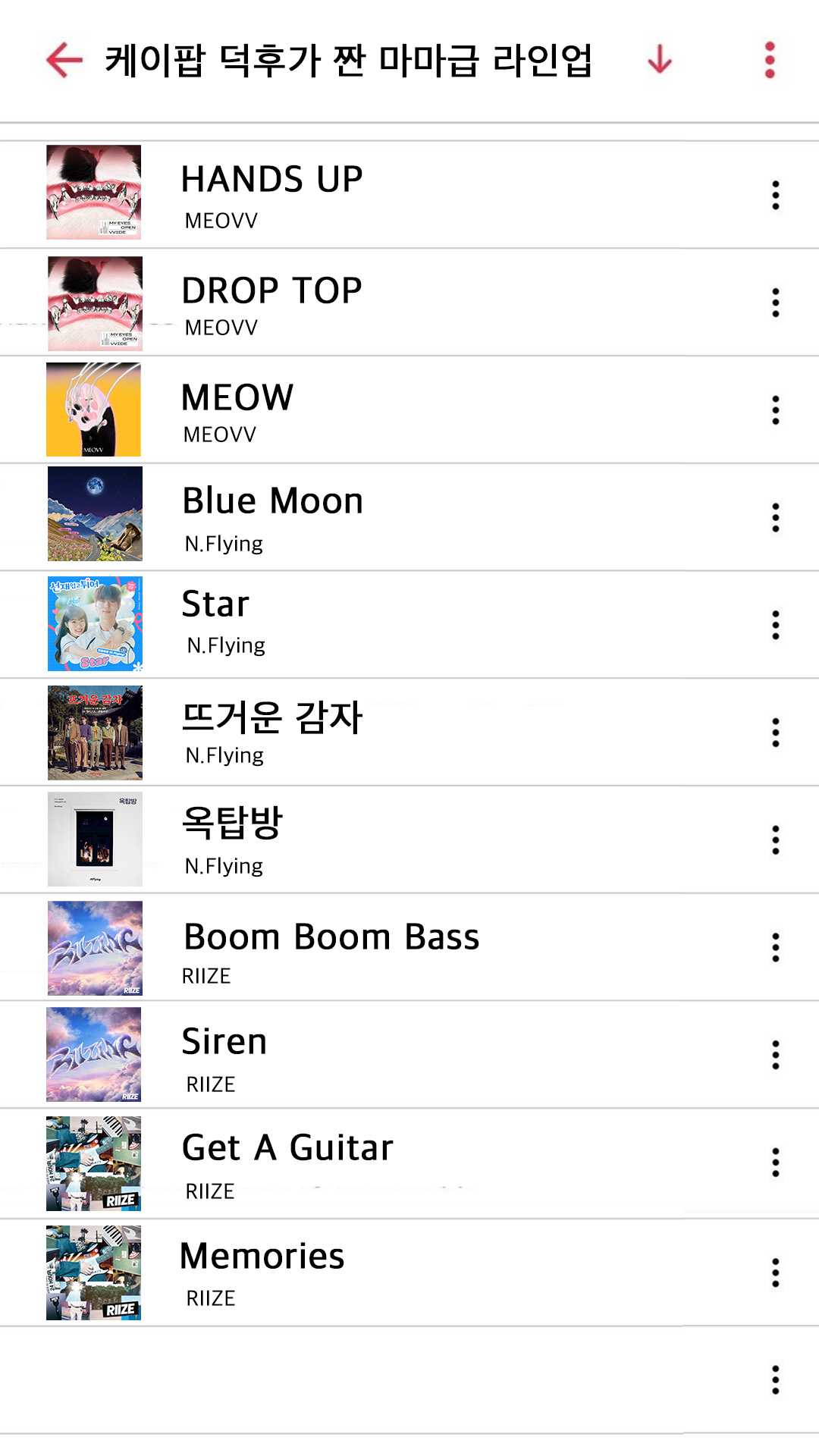Image resolution: width=819 pixels, height=1456 pixels.
Task: Download the playlist with the down arrow
Action: 660,60
